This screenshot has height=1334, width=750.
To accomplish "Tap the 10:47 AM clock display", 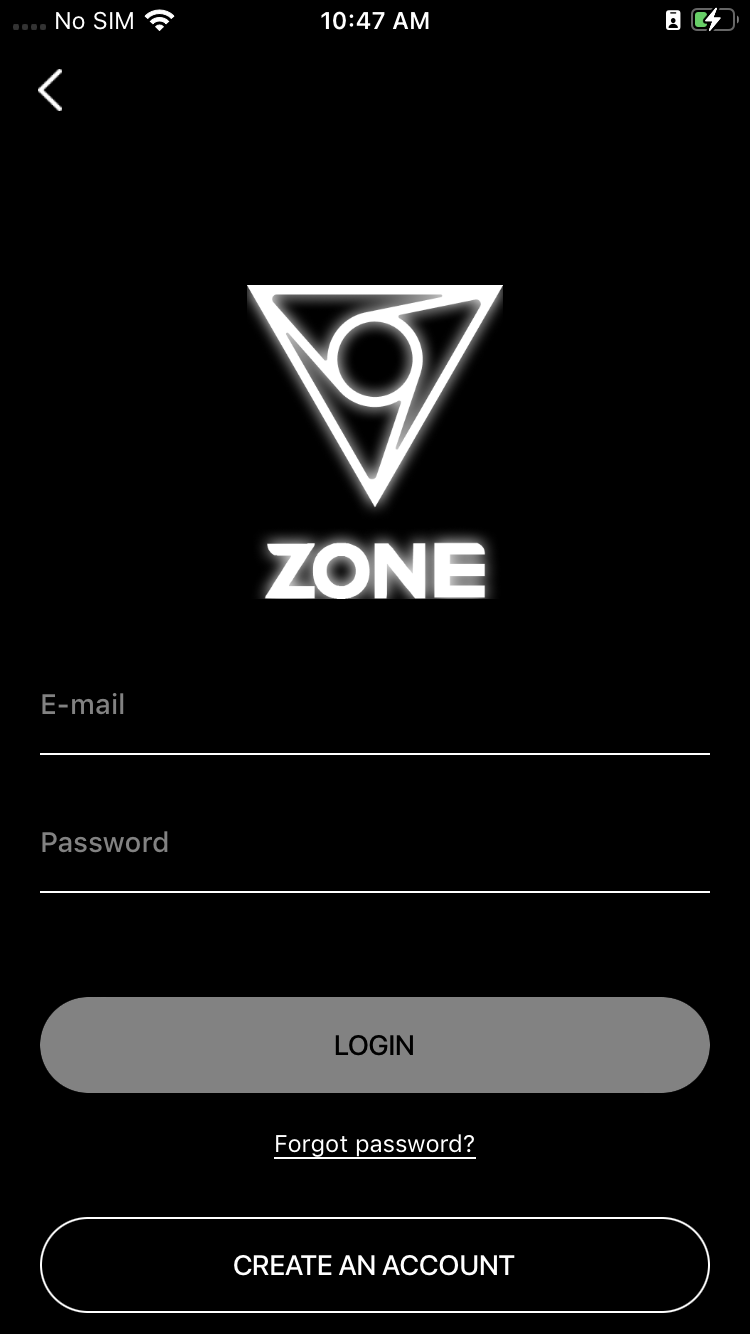I will (x=375, y=19).
